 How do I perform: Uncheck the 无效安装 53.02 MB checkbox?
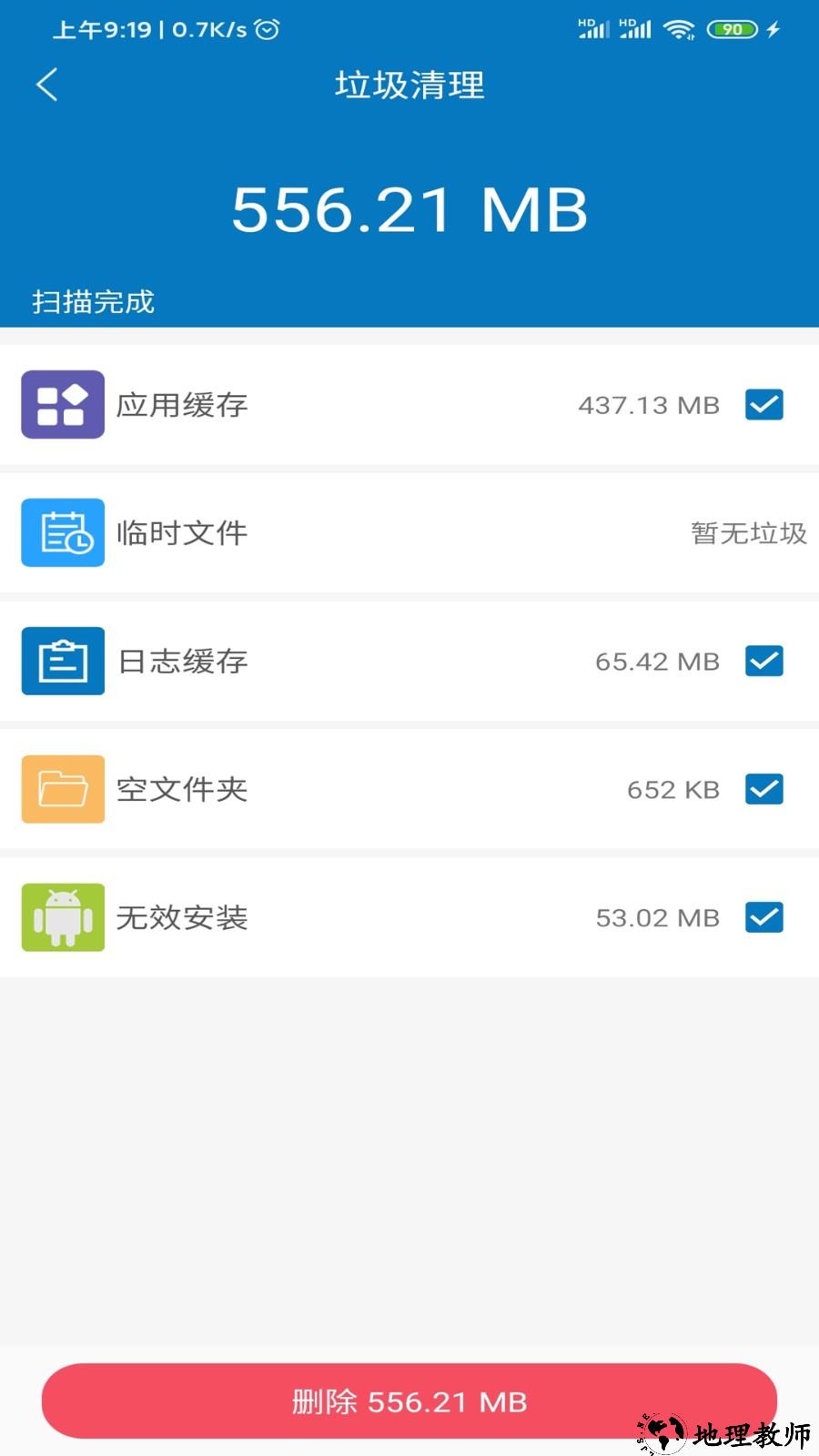[765, 917]
